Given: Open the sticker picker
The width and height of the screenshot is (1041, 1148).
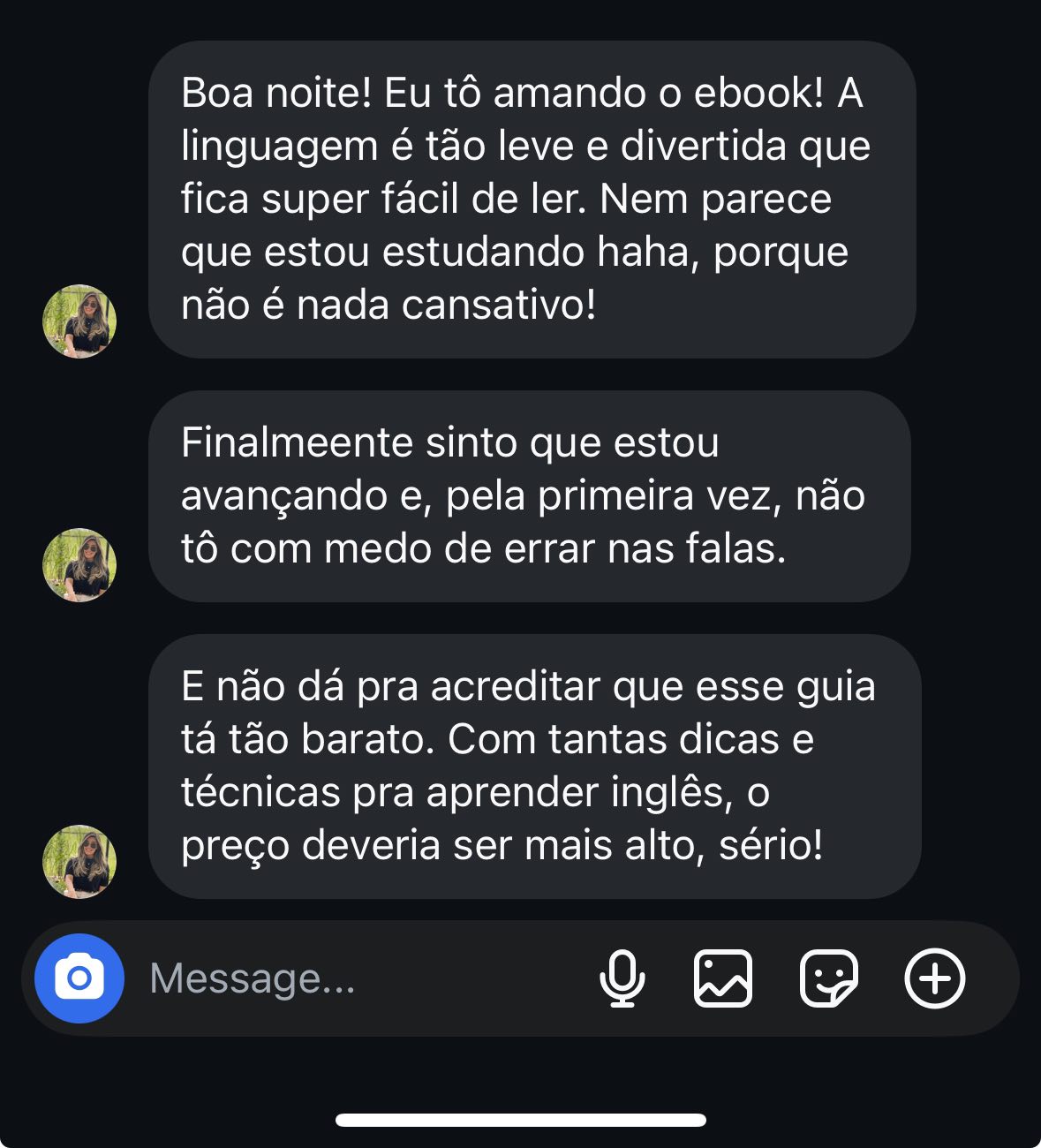Looking at the screenshot, I should tap(828, 978).
